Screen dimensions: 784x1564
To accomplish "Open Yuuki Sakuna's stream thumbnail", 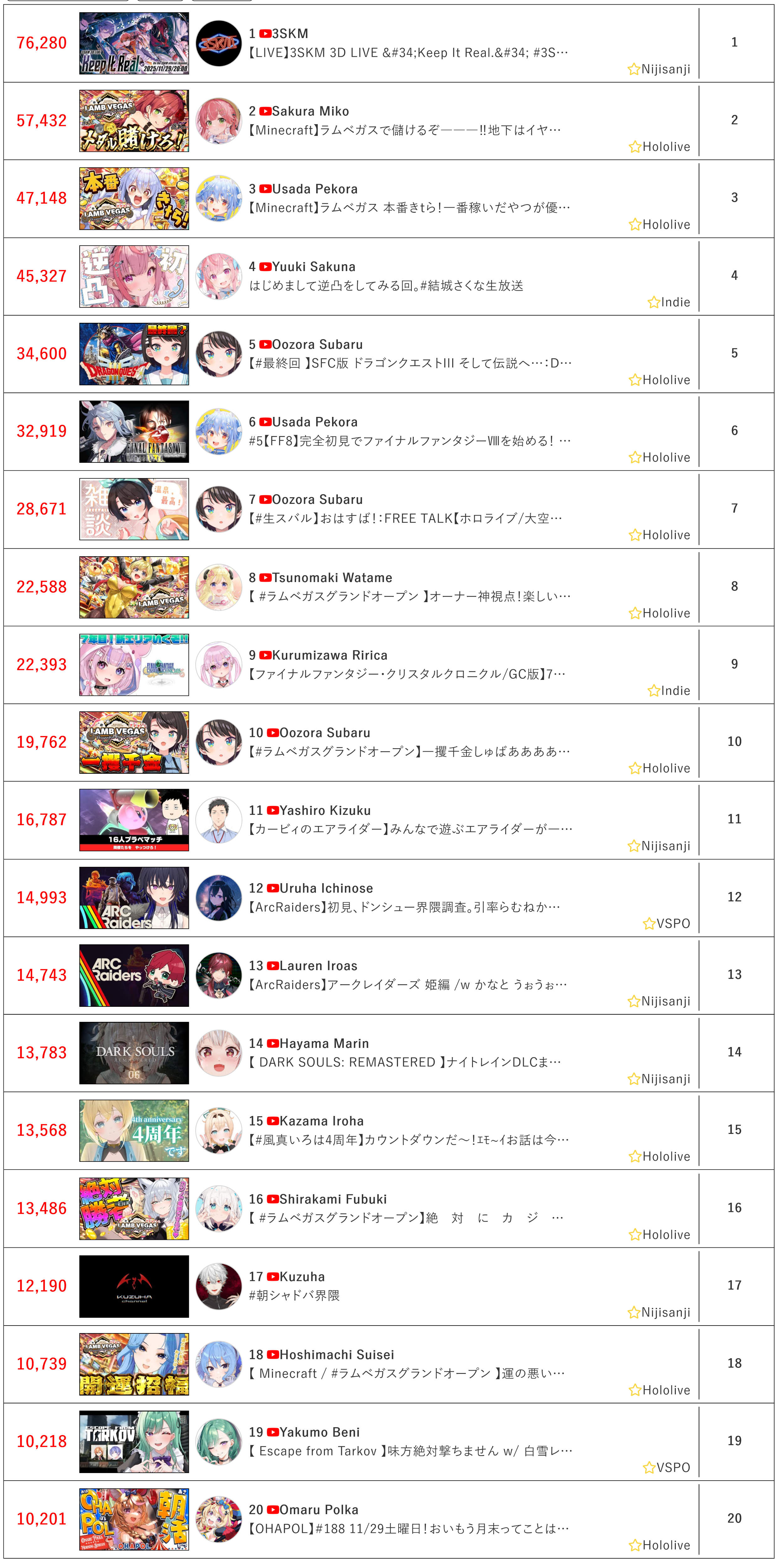I will 134,276.
